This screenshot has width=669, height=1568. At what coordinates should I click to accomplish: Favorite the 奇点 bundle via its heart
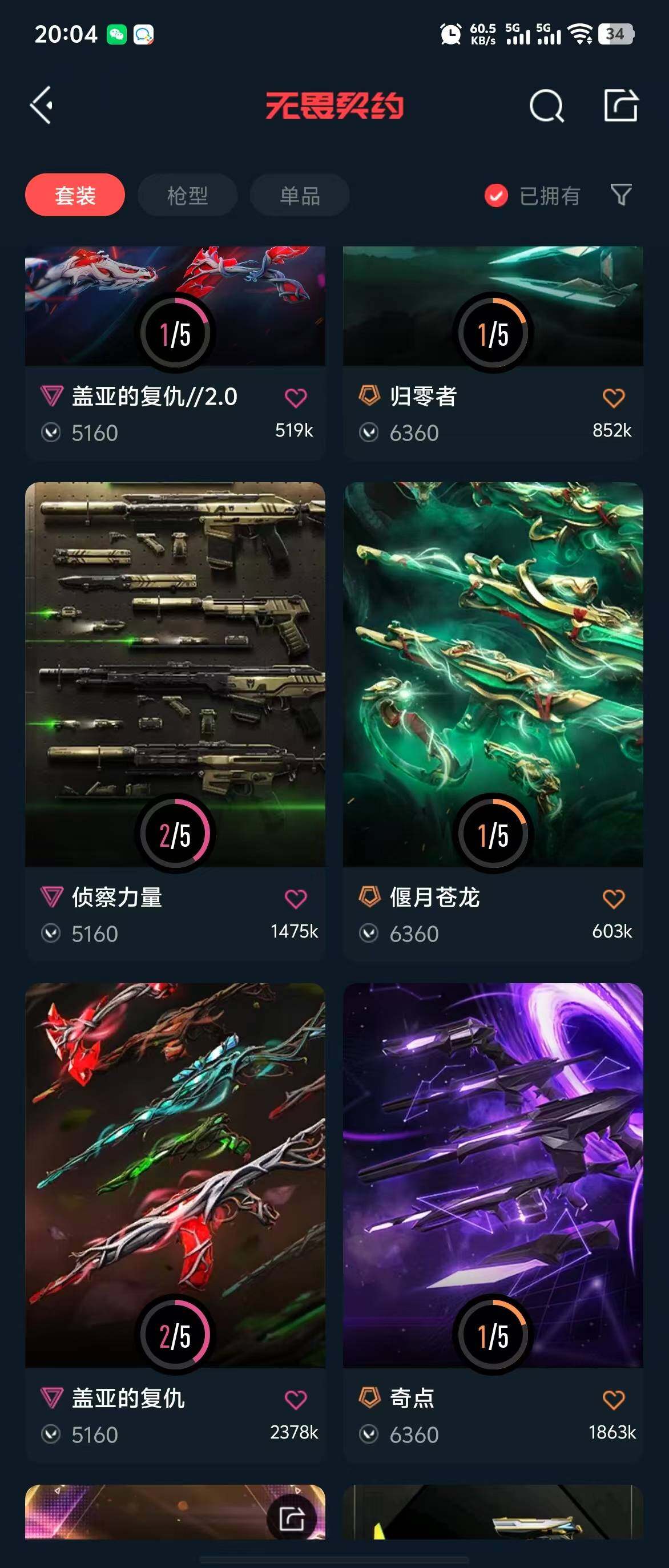(614, 1400)
